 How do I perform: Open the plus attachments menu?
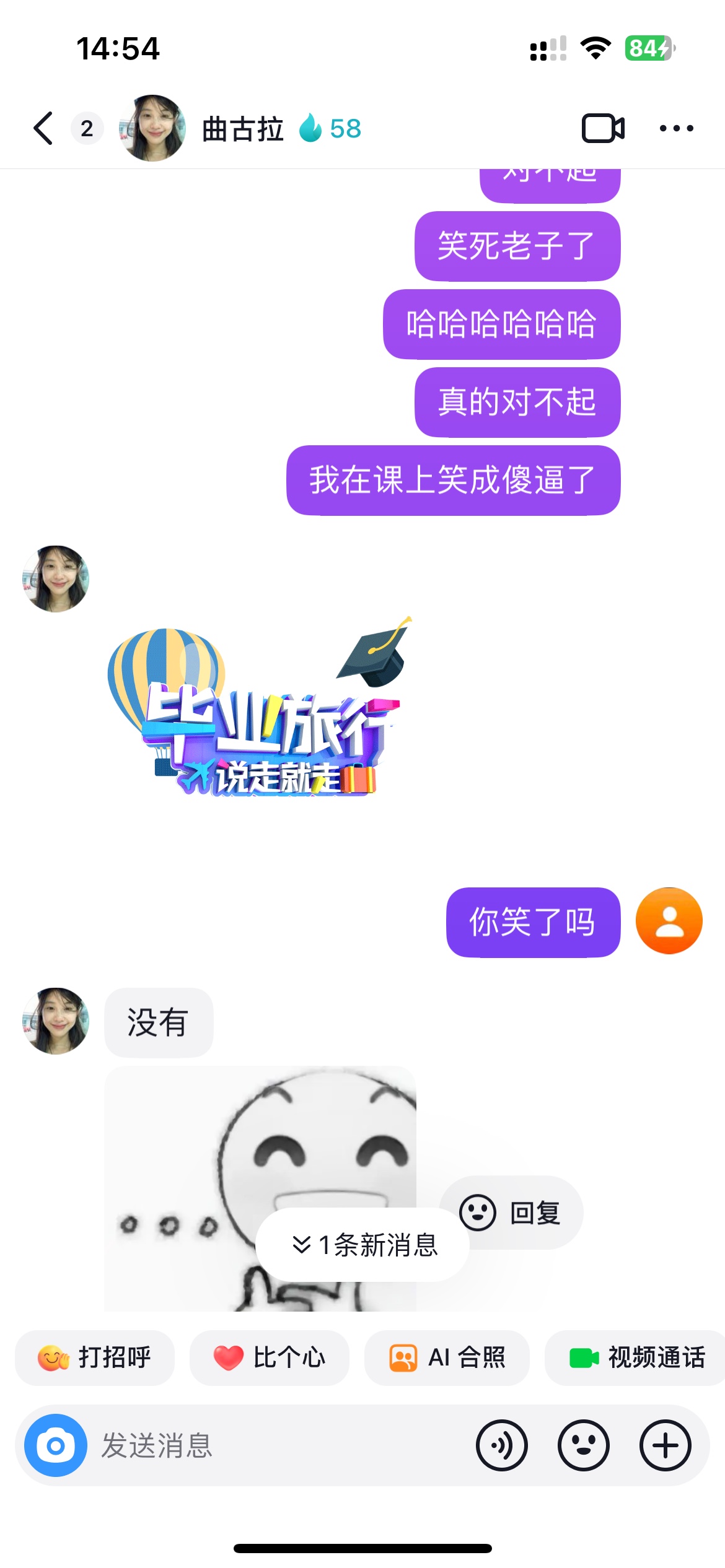(665, 1445)
